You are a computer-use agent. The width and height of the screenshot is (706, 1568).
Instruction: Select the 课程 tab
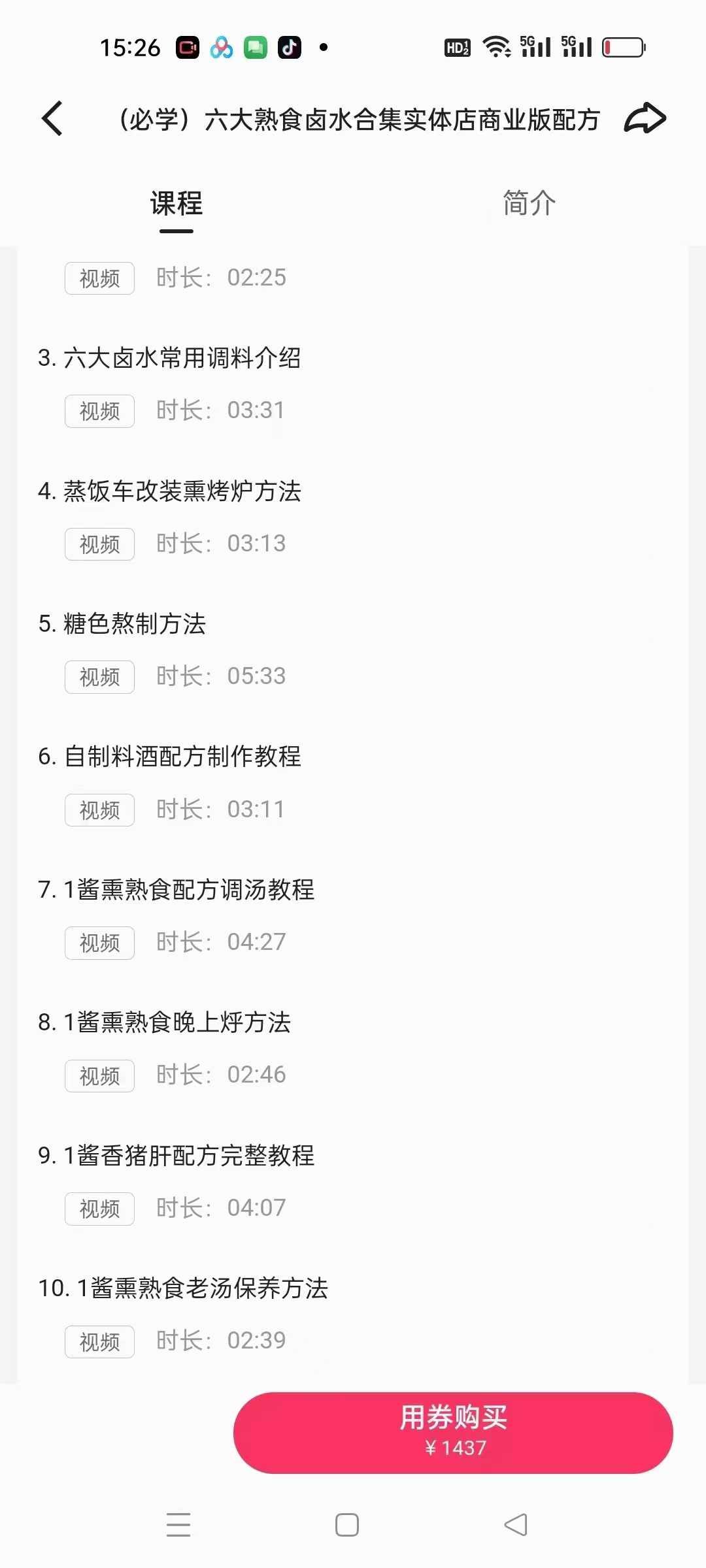[175, 204]
